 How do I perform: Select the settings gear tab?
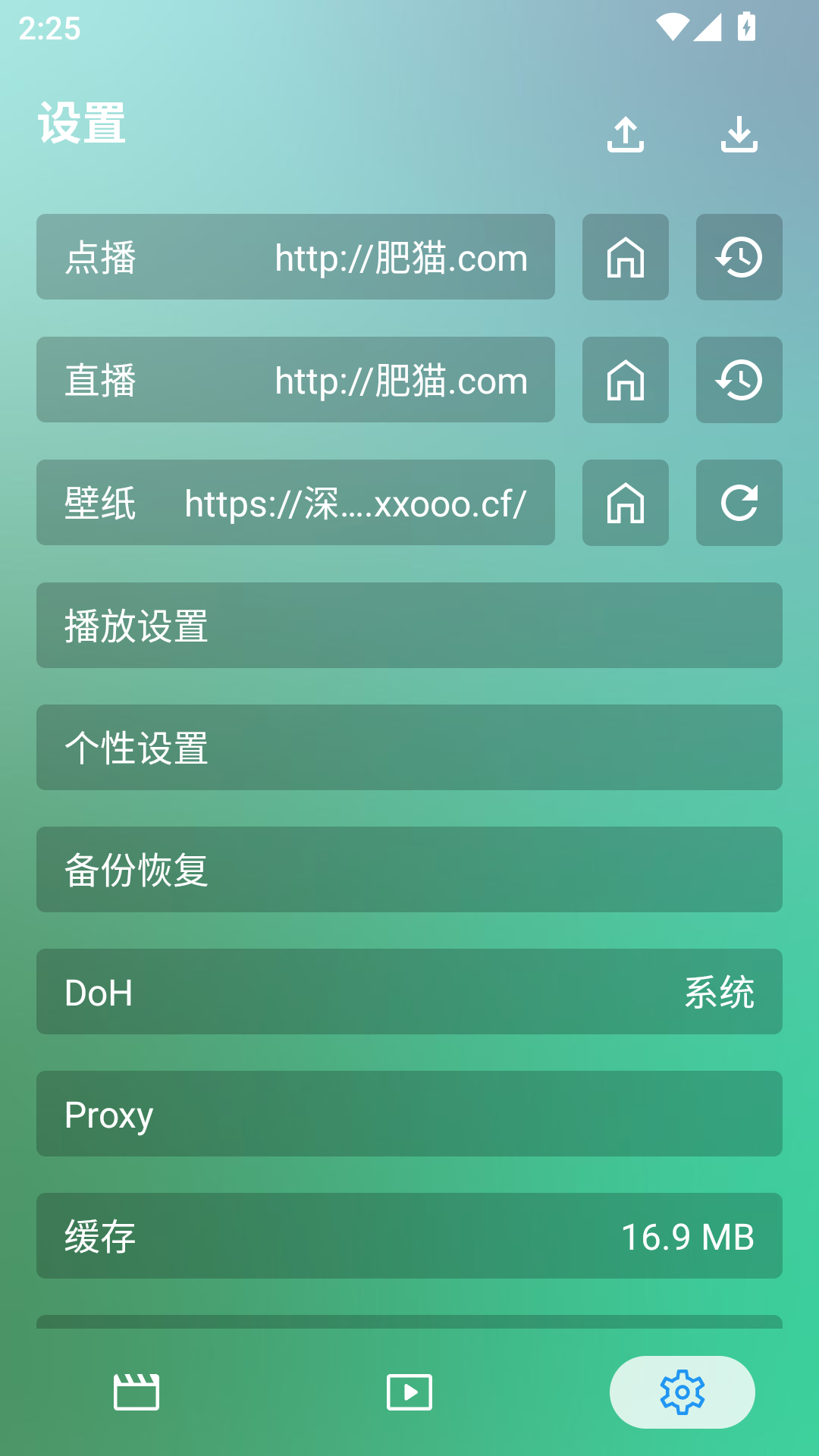[681, 1392]
